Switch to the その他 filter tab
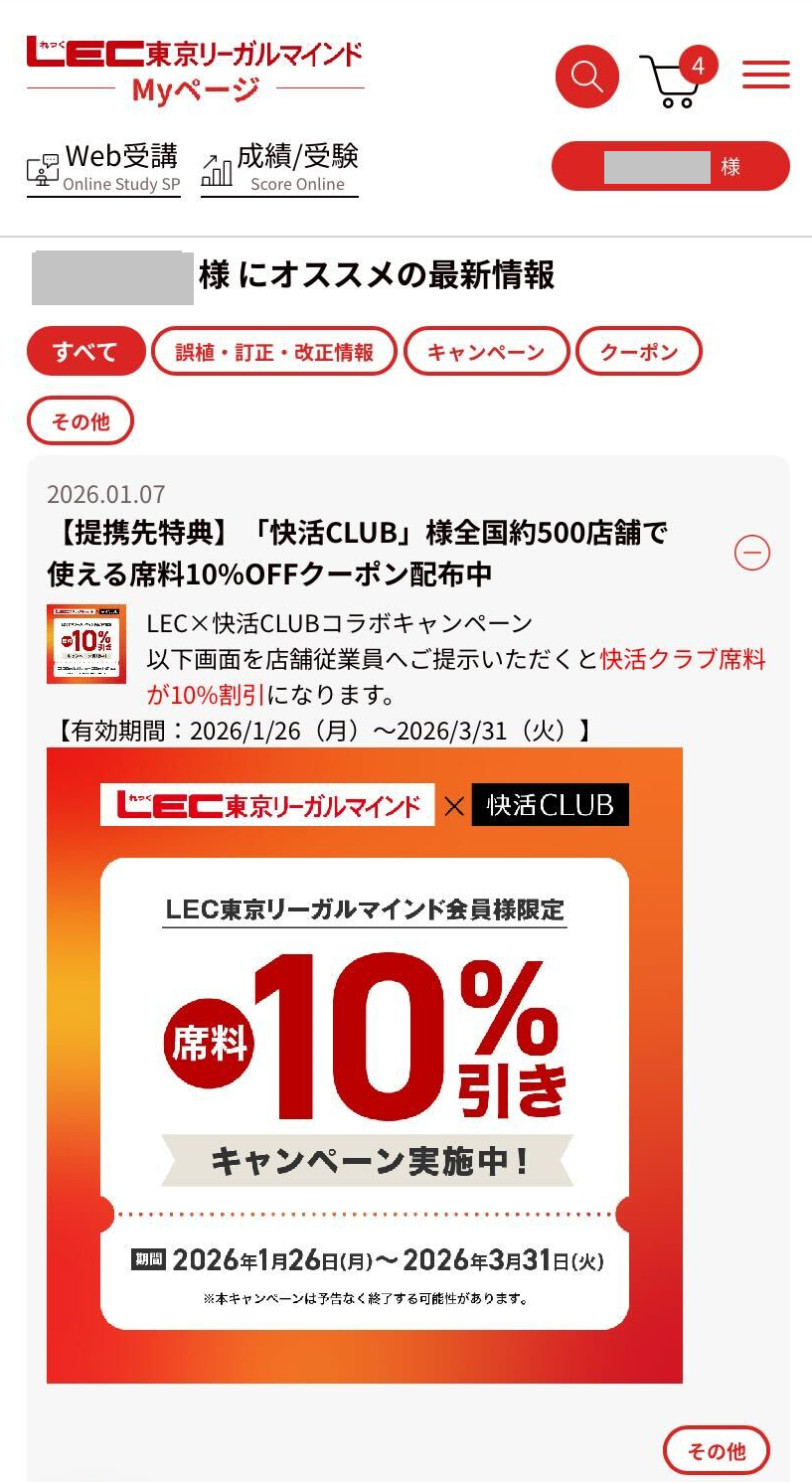The width and height of the screenshot is (812, 1482). click(80, 420)
